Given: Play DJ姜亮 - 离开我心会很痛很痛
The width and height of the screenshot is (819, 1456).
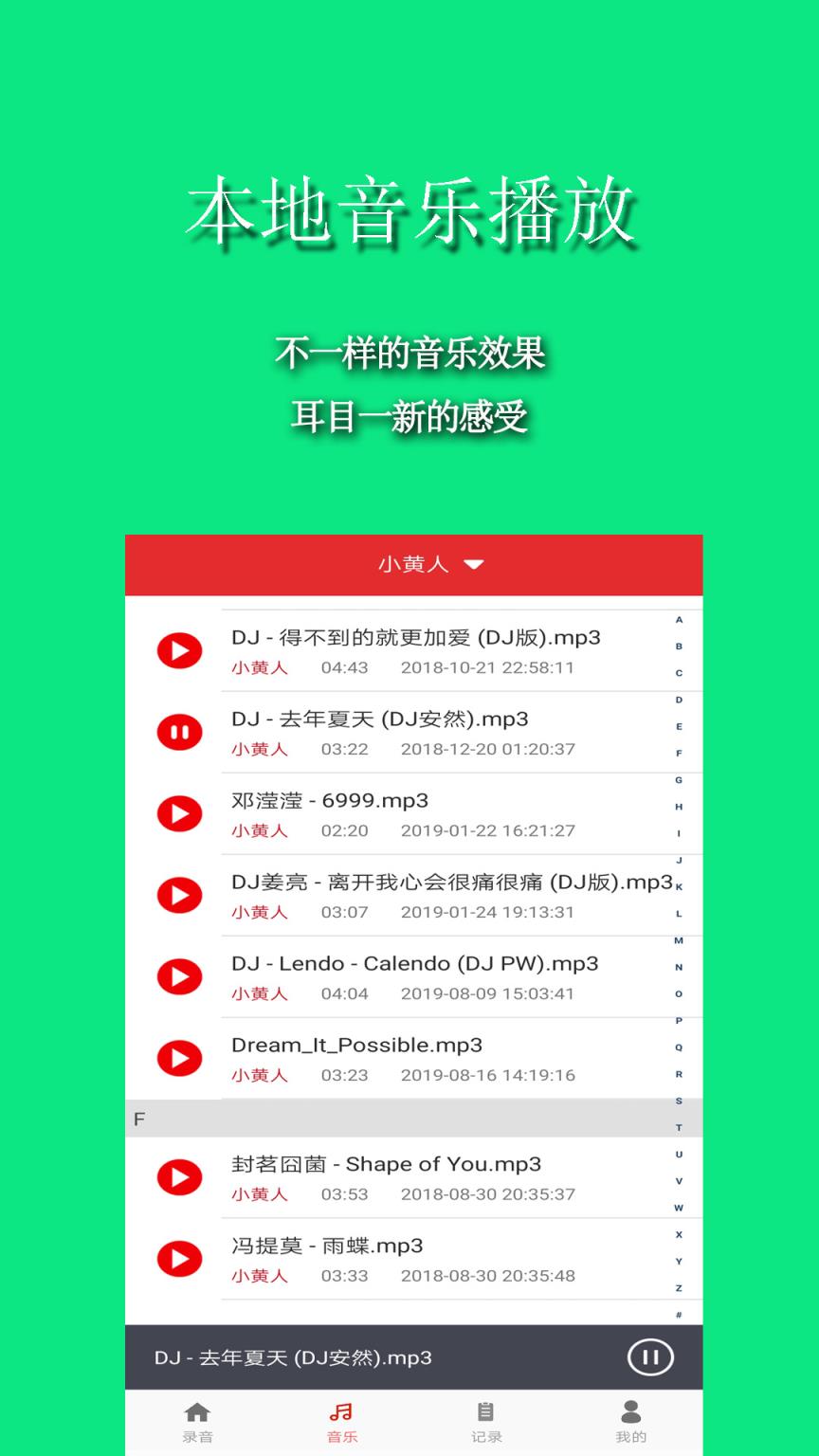Looking at the screenshot, I should [179, 895].
